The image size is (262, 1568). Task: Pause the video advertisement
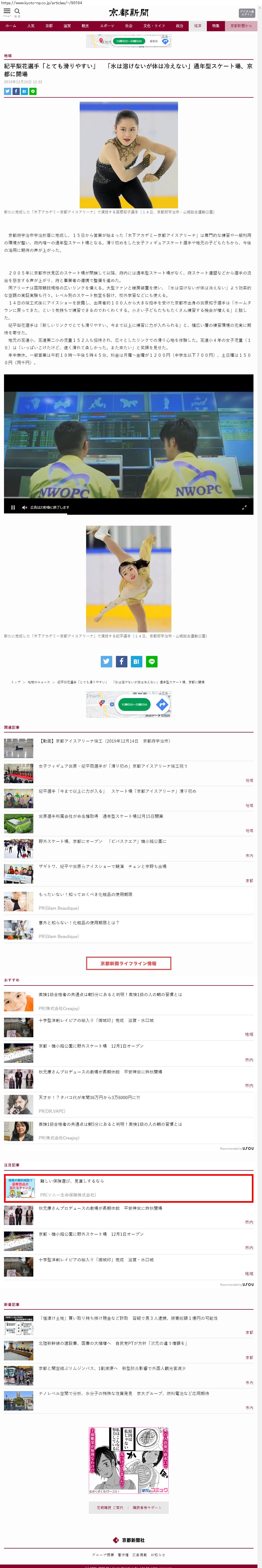[x=13, y=507]
